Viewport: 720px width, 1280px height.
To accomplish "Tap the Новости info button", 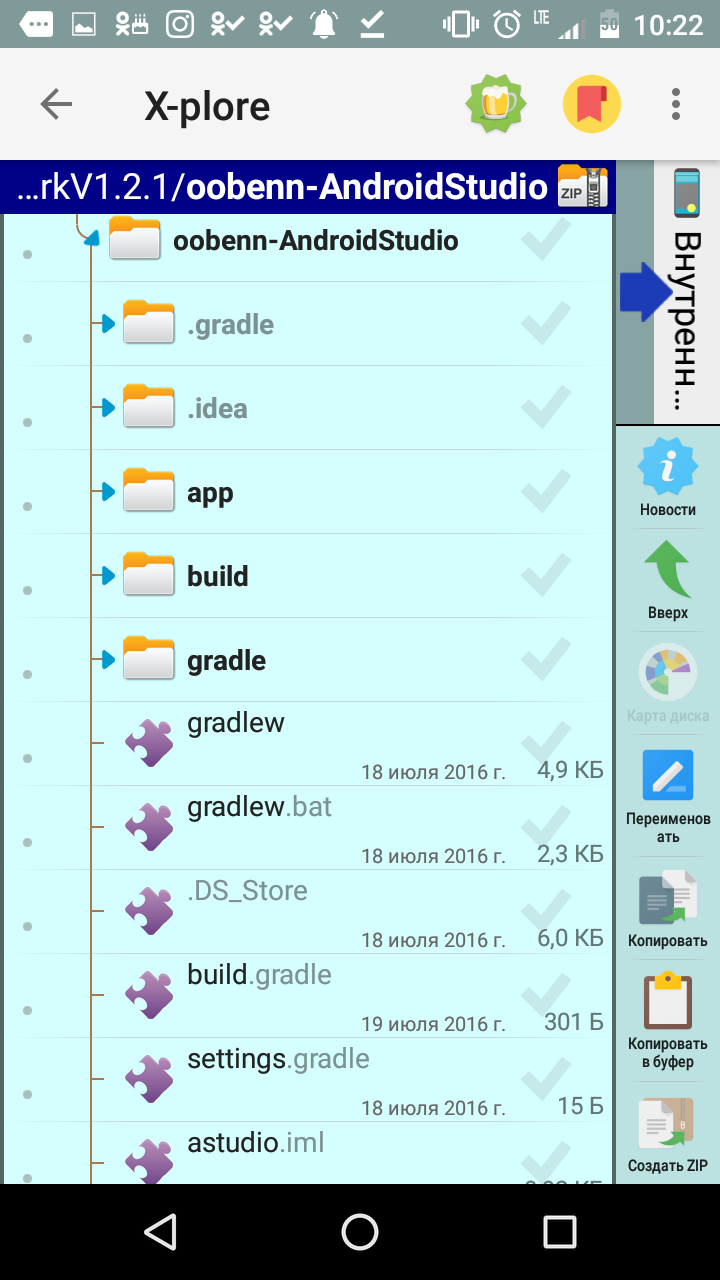I will [668, 479].
